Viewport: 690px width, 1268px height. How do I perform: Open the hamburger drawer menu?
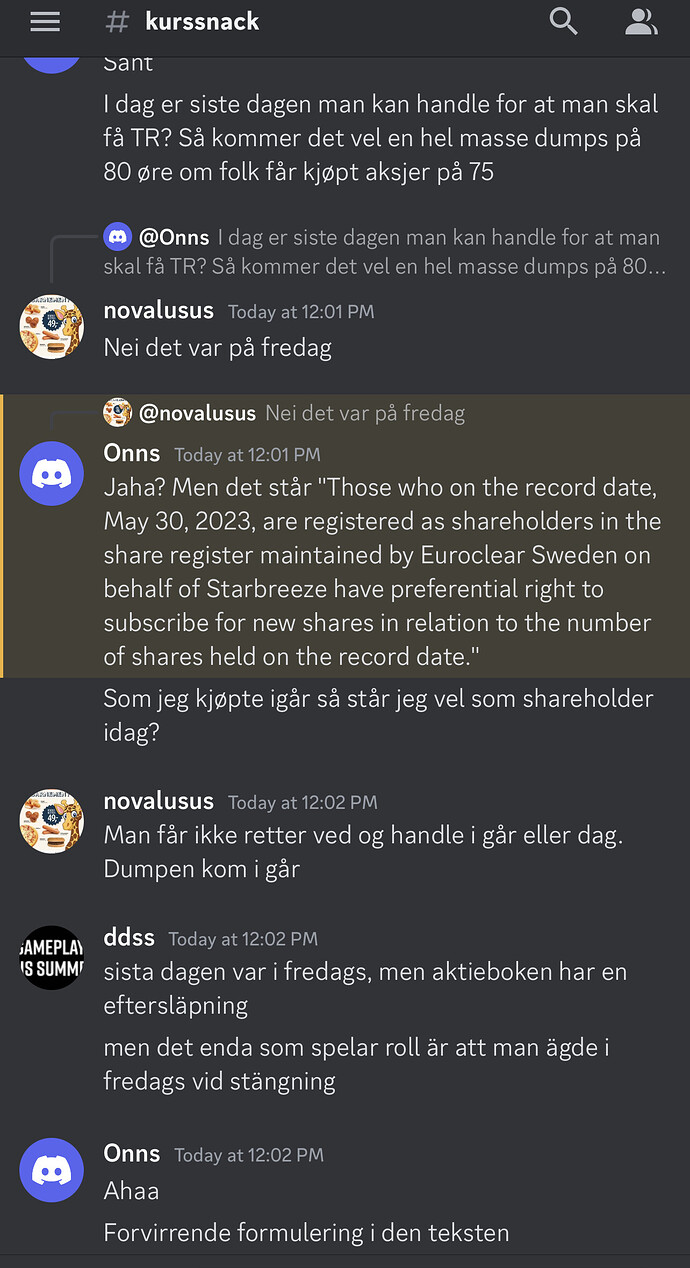point(45,22)
